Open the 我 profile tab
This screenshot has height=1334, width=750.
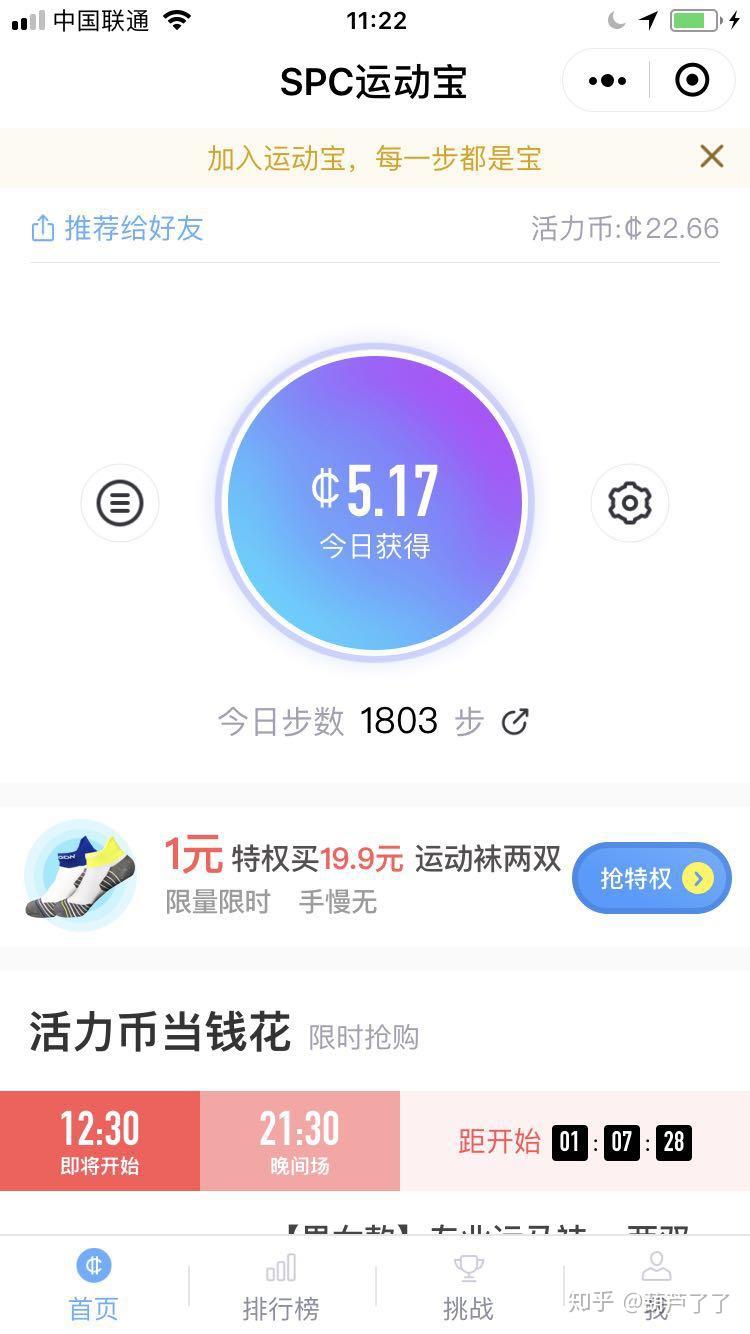click(x=656, y=1285)
